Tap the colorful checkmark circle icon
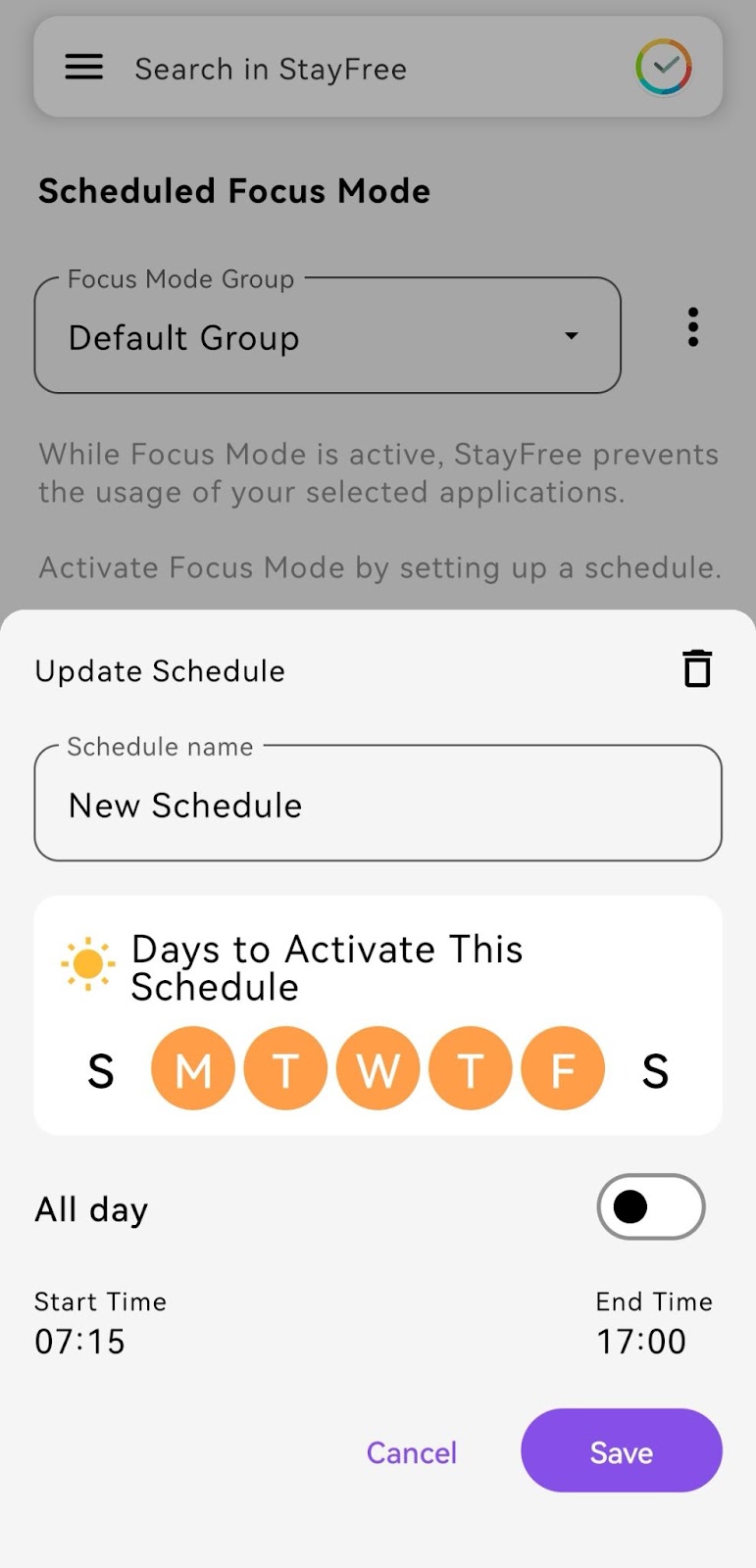The height and width of the screenshot is (1568, 756). [664, 67]
